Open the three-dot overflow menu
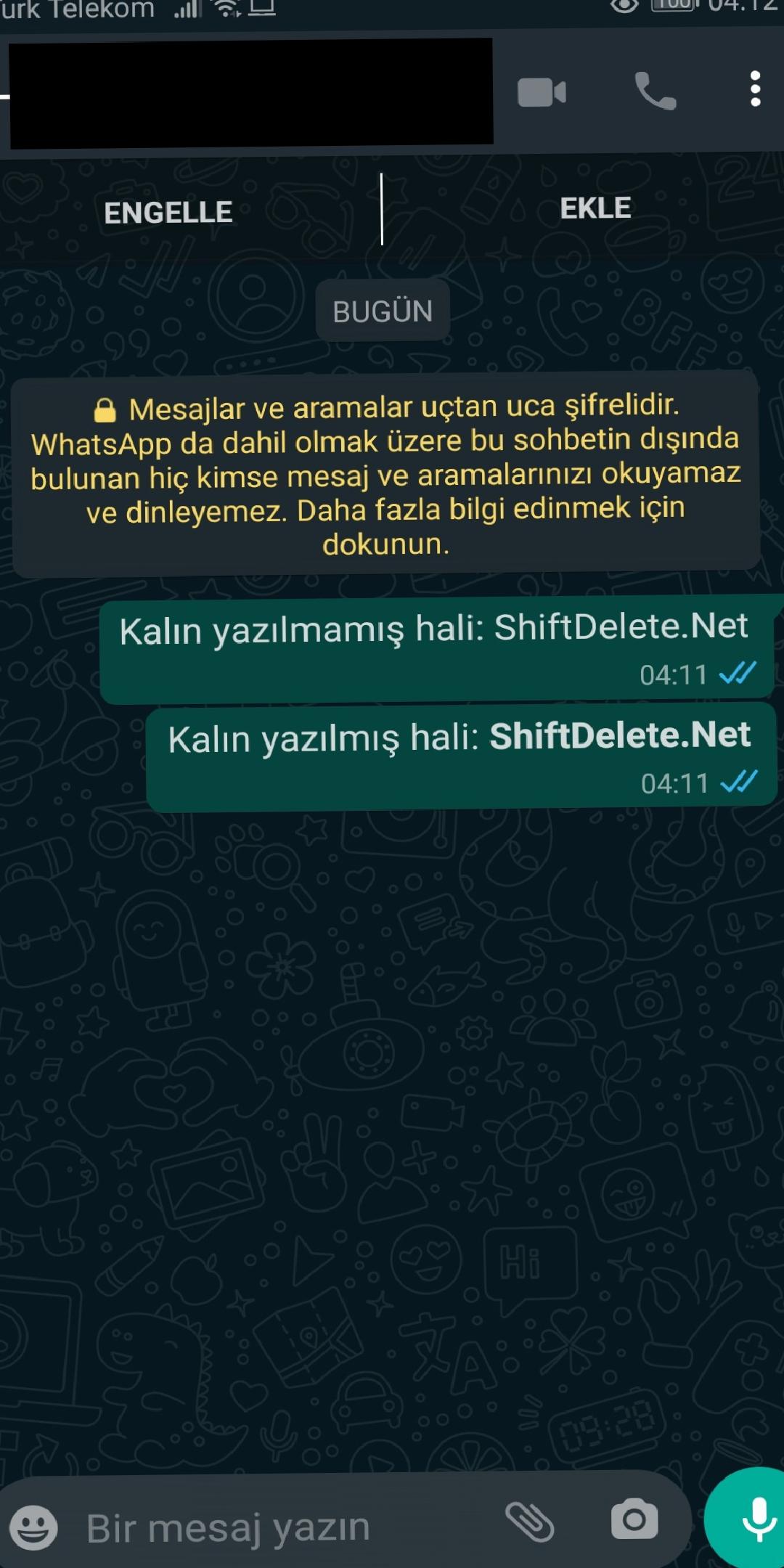 coord(755,89)
